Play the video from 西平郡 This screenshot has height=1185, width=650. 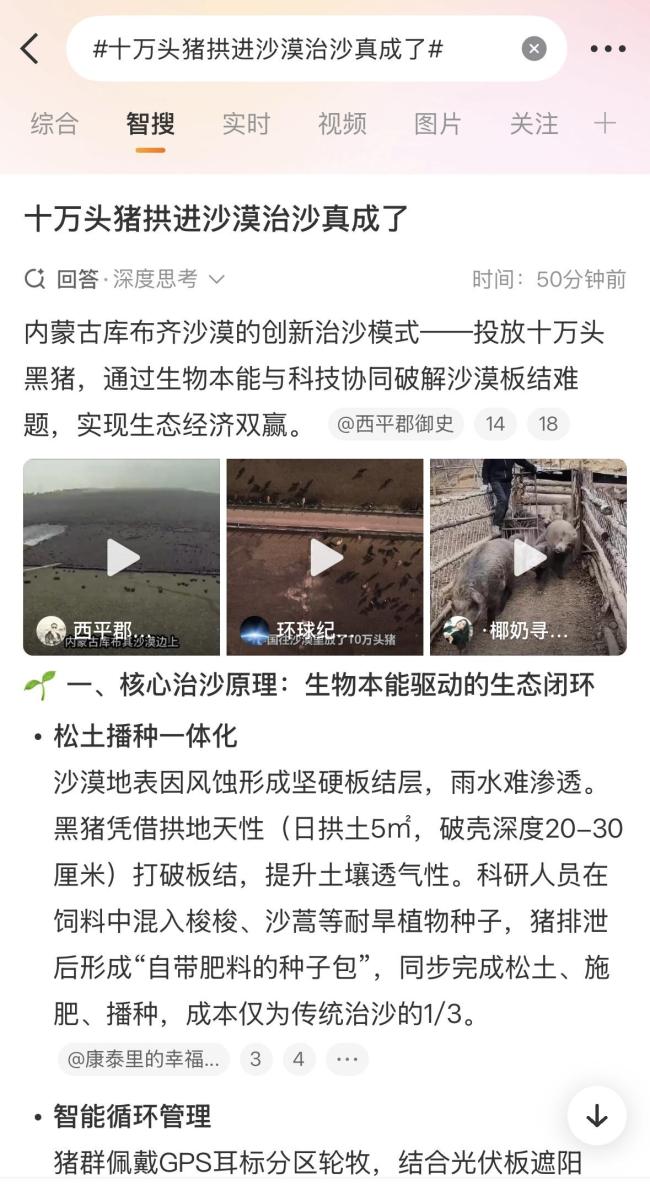122,557
